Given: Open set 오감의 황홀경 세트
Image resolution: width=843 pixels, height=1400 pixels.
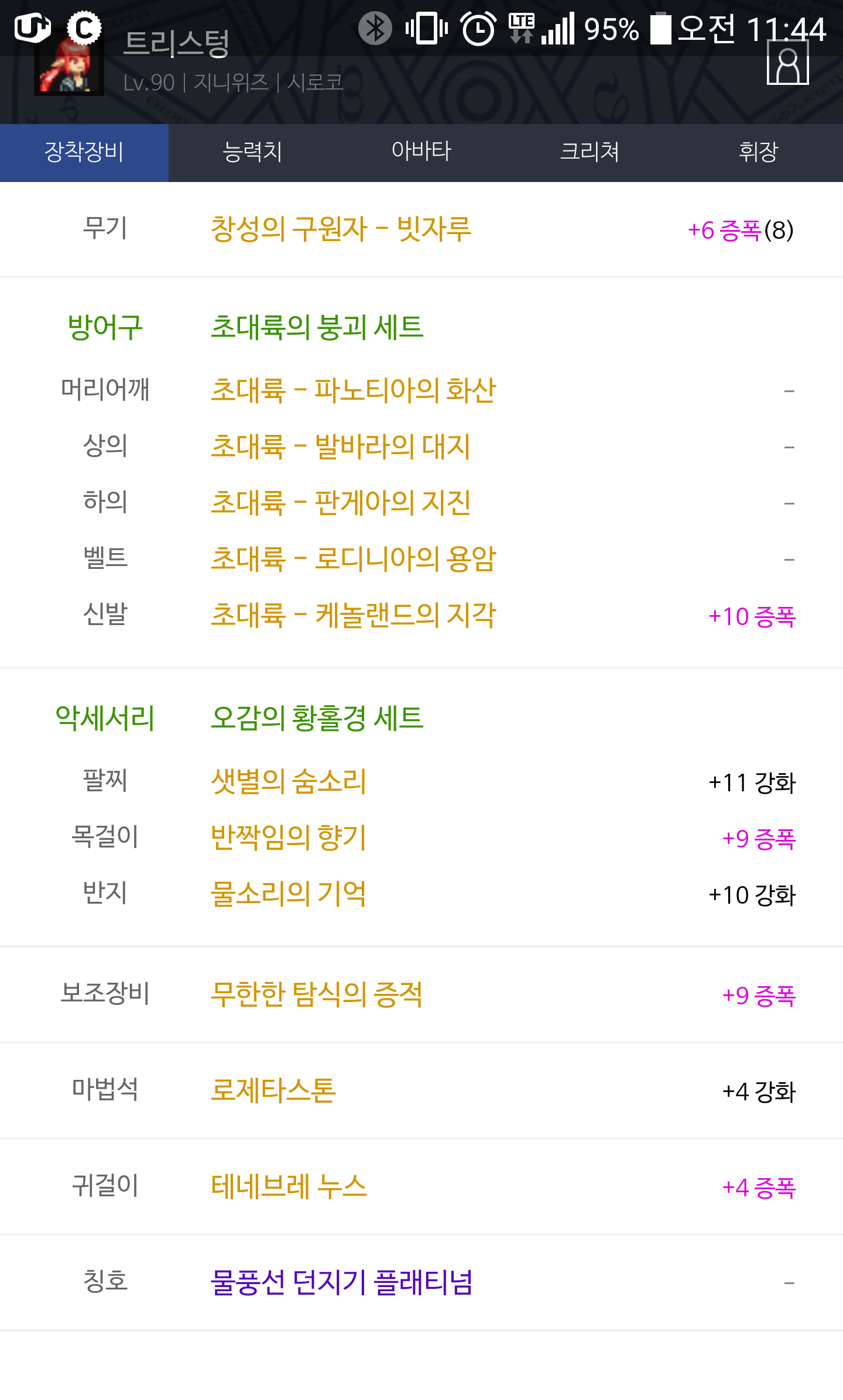Looking at the screenshot, I should click(x=317, y=718).
